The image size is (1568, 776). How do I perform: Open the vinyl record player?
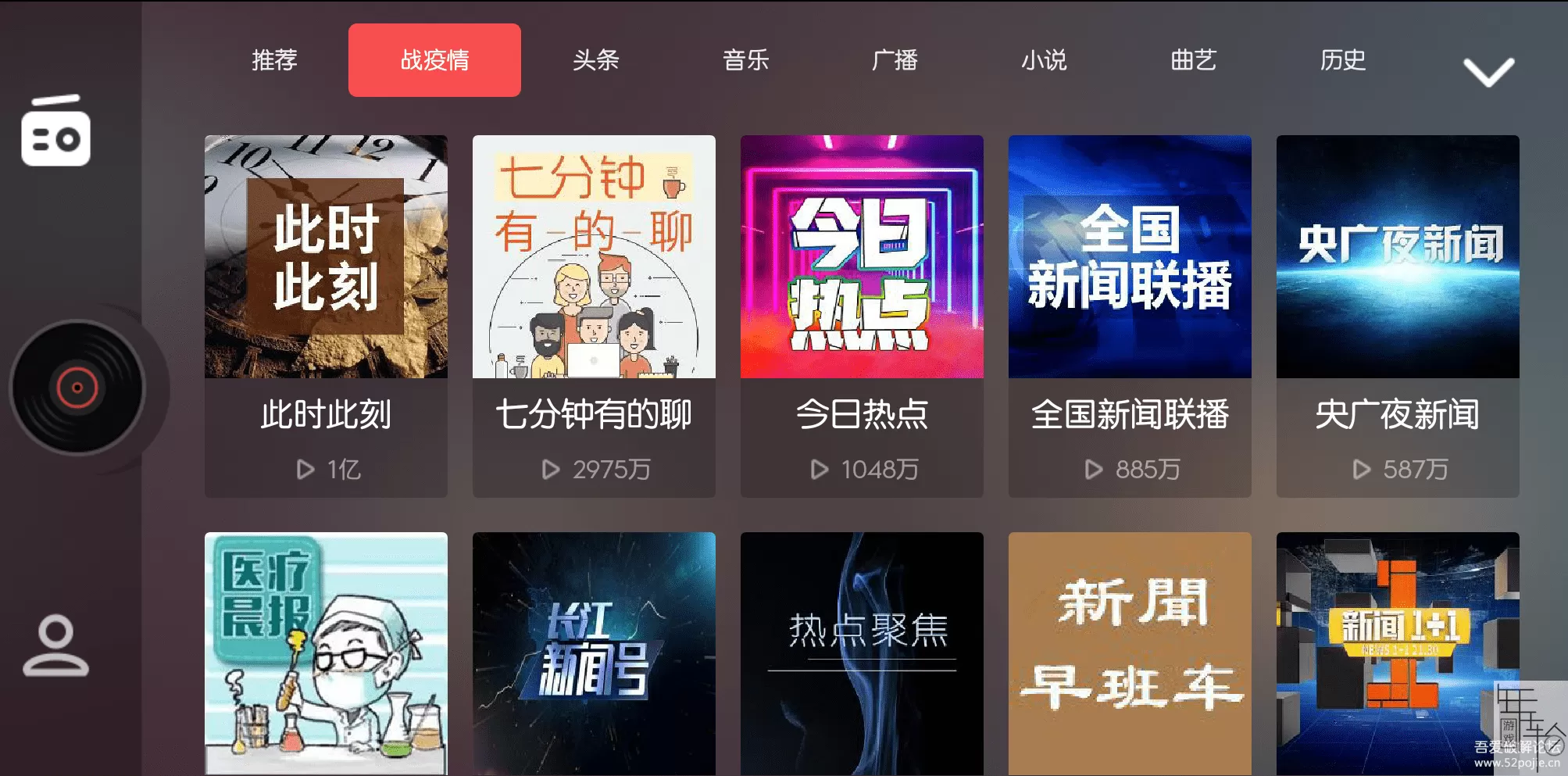pyautogui.click(x=77, y=388)
